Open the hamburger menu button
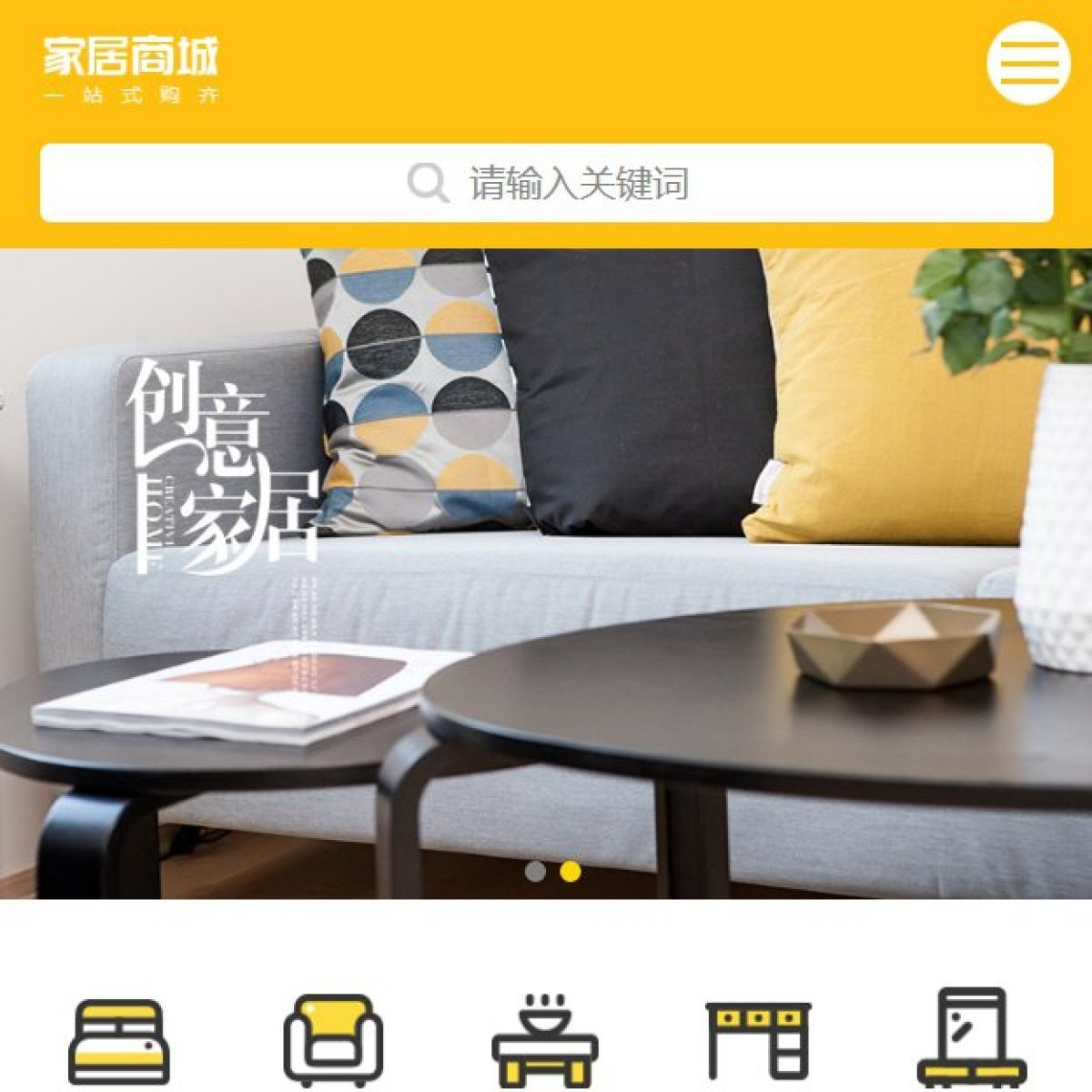Image resolution: width=1092 pixels, height=1092 pixels. [1028, 64]
